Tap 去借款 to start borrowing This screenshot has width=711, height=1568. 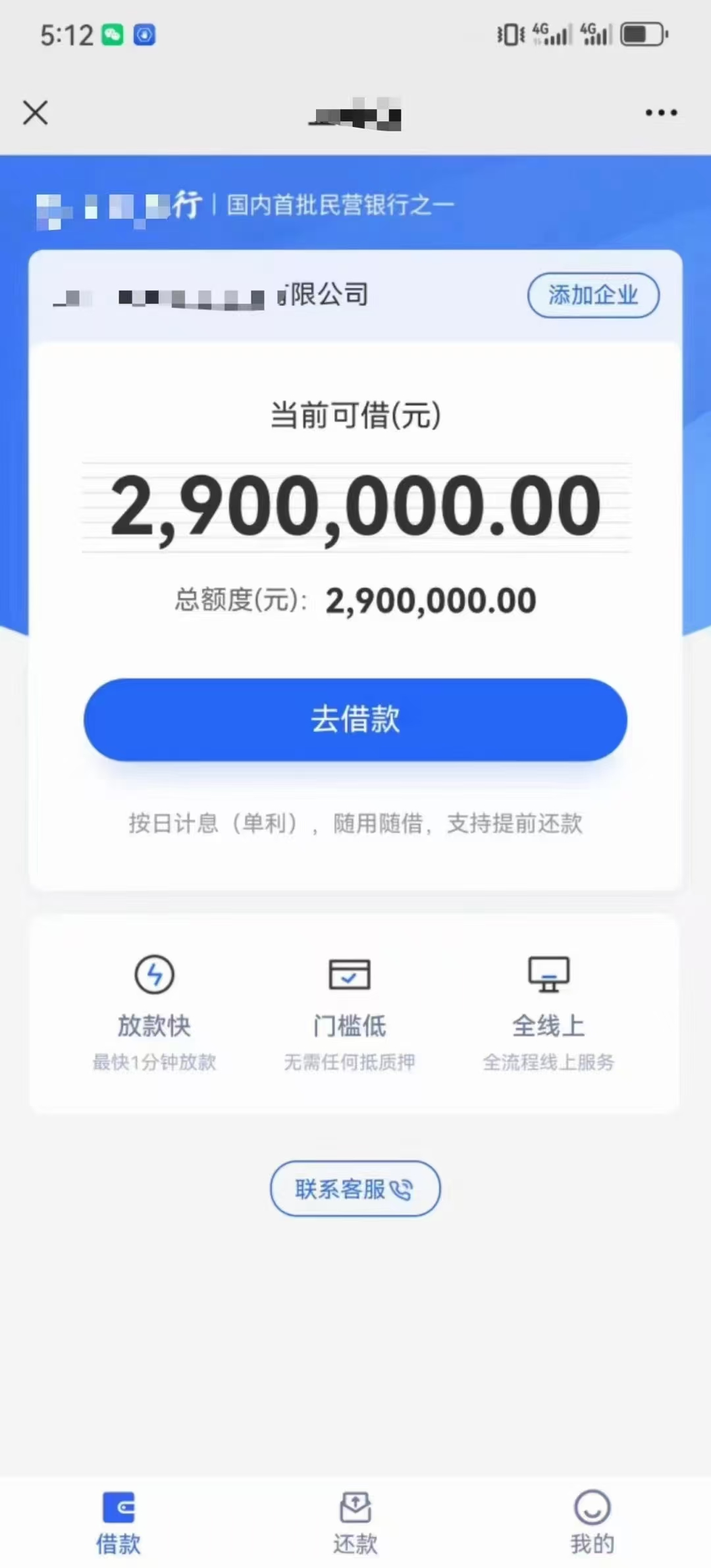tap(355, 721)
